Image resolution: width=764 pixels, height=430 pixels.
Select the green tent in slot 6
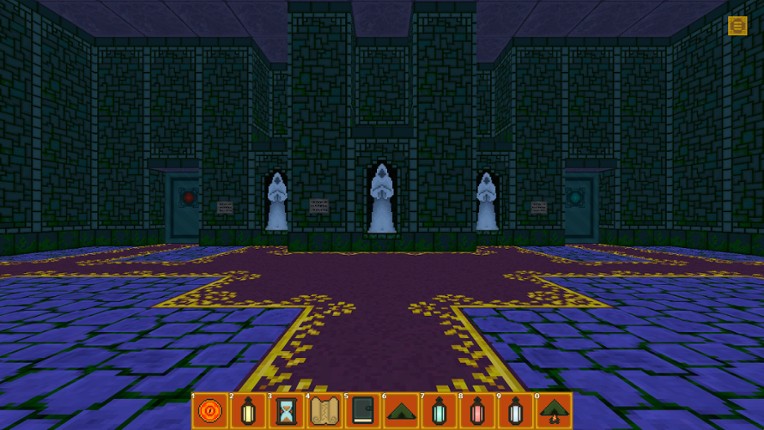tap(401, 409)
